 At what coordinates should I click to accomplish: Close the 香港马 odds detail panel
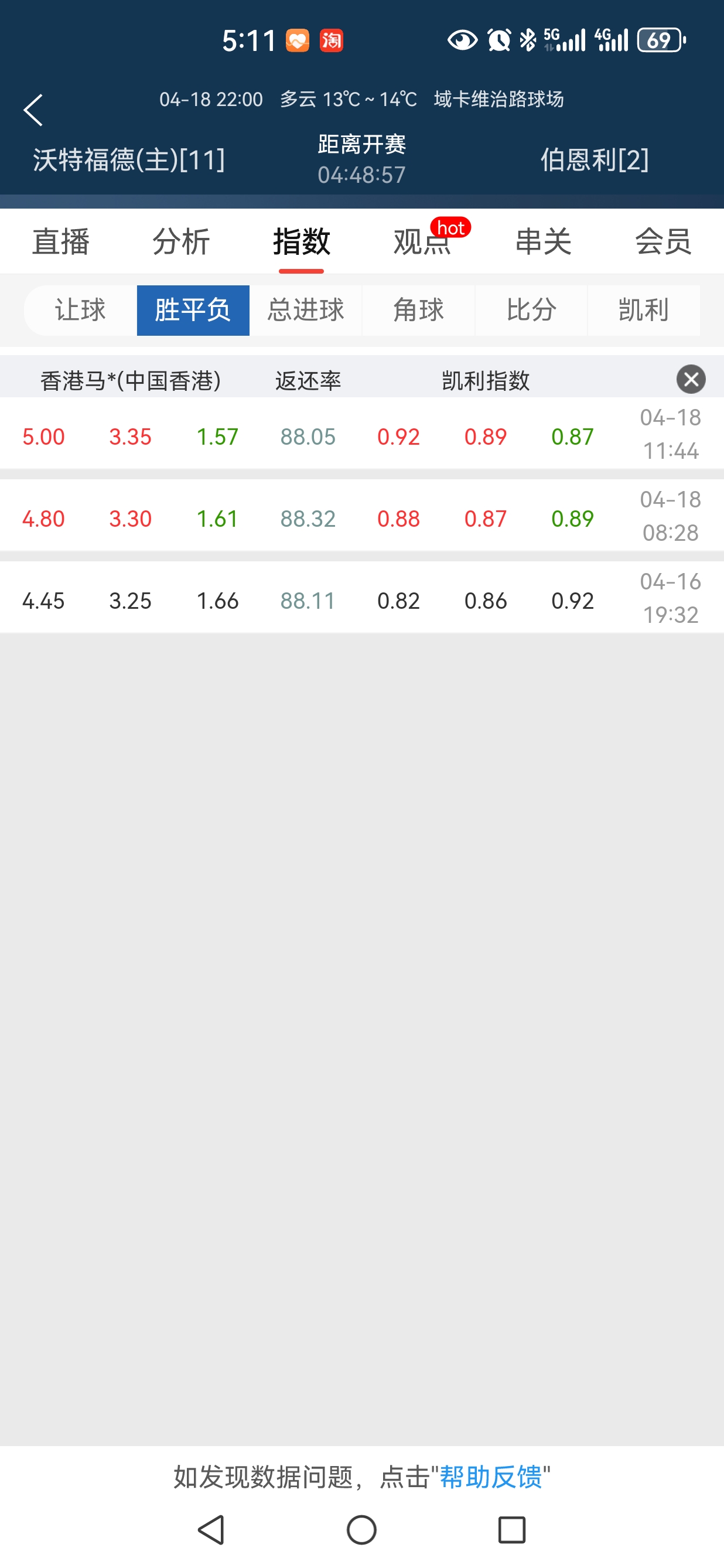pyautogui.click(x=691, y=380)
